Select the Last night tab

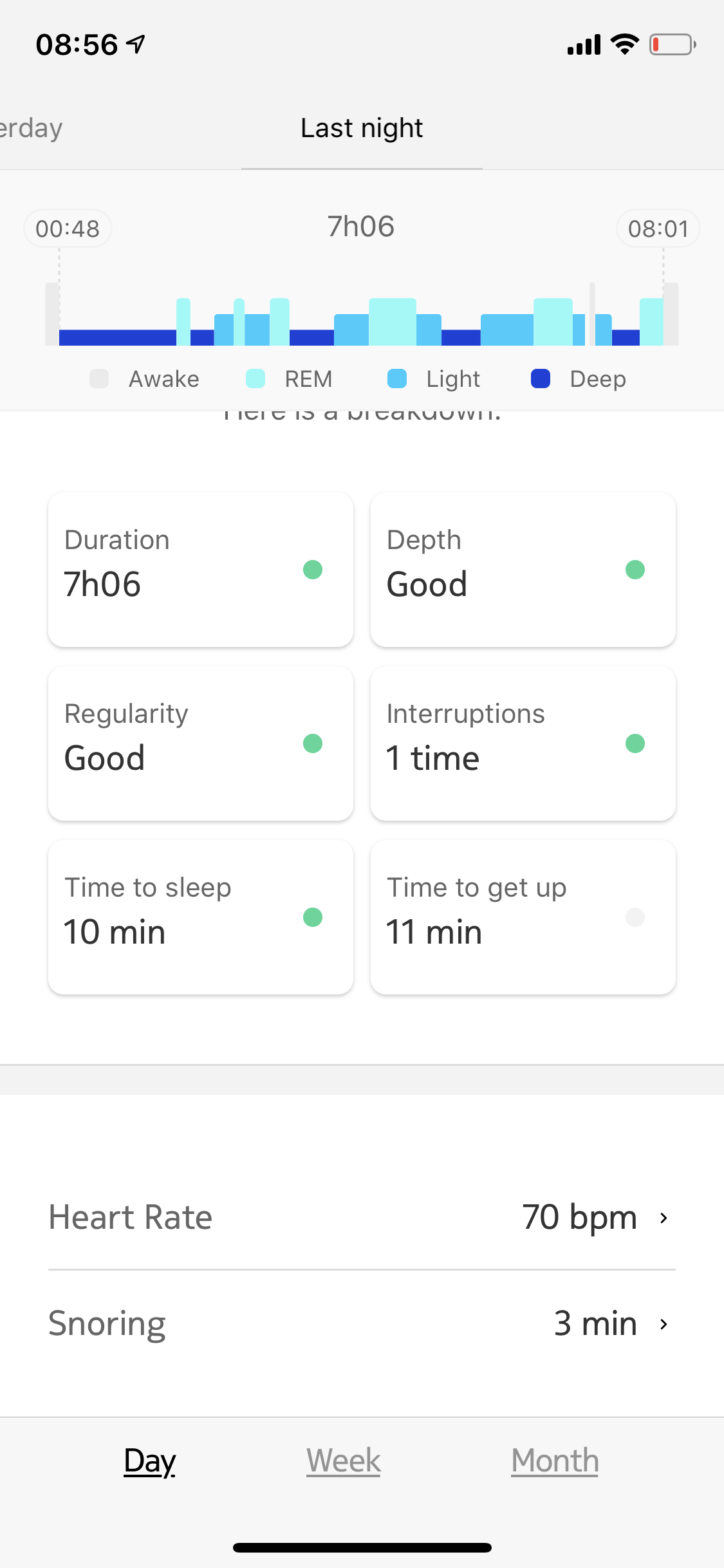(x=362, y=128)
